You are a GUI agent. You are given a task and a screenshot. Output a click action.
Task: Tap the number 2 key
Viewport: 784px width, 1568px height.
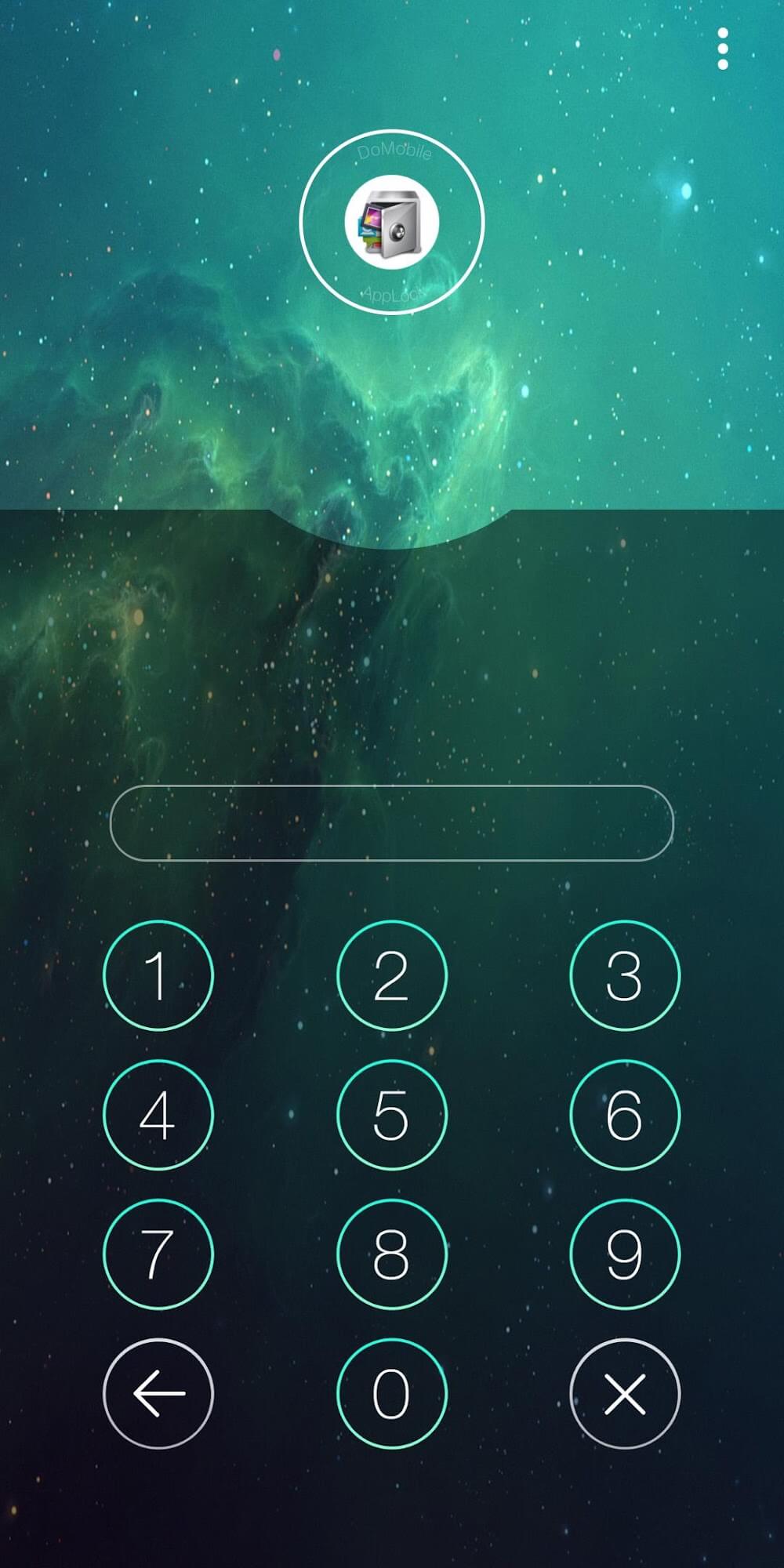[x=391, y=975]
